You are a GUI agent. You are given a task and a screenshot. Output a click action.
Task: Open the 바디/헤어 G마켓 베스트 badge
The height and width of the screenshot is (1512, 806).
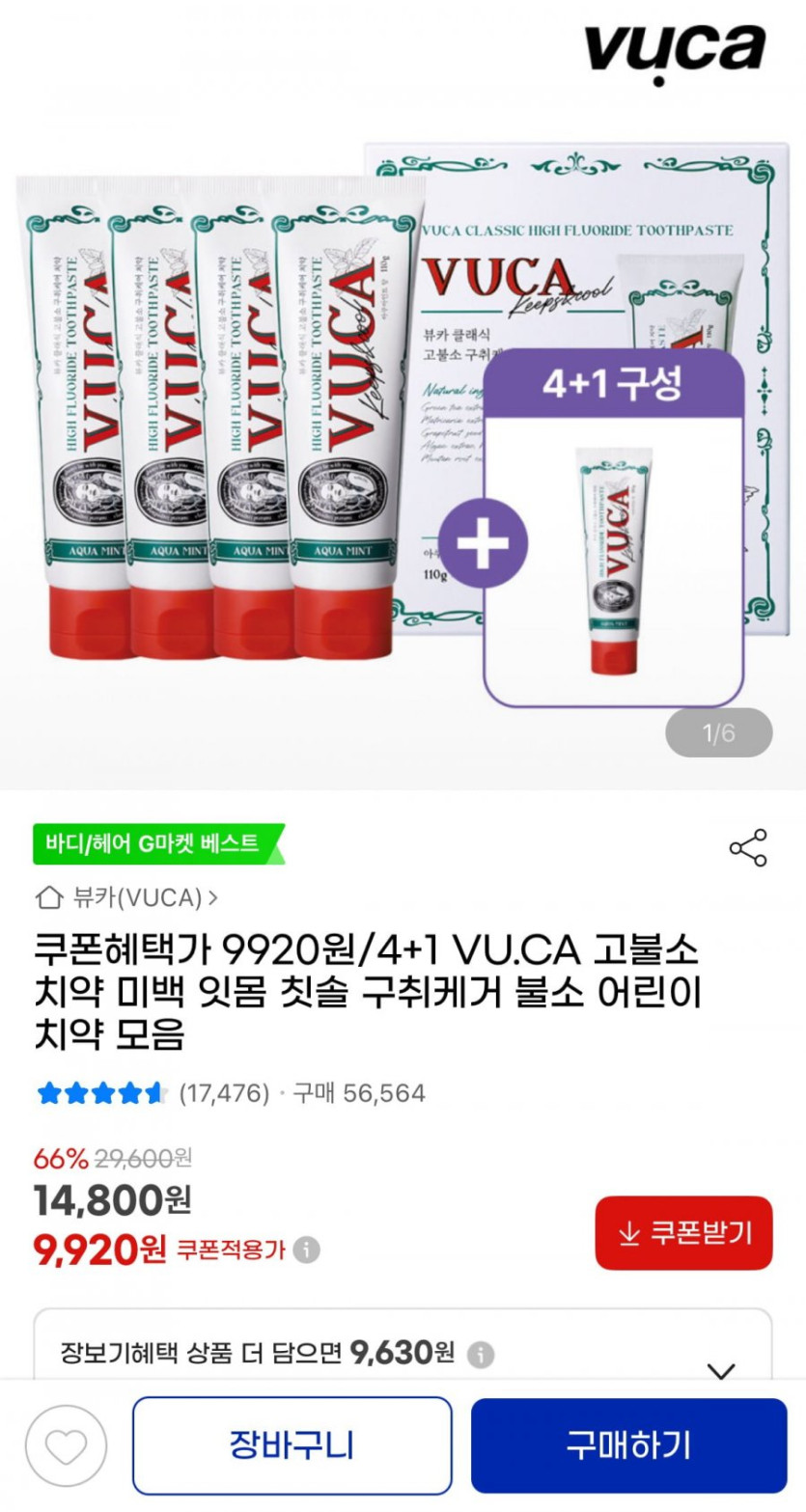tap(154, 844)
